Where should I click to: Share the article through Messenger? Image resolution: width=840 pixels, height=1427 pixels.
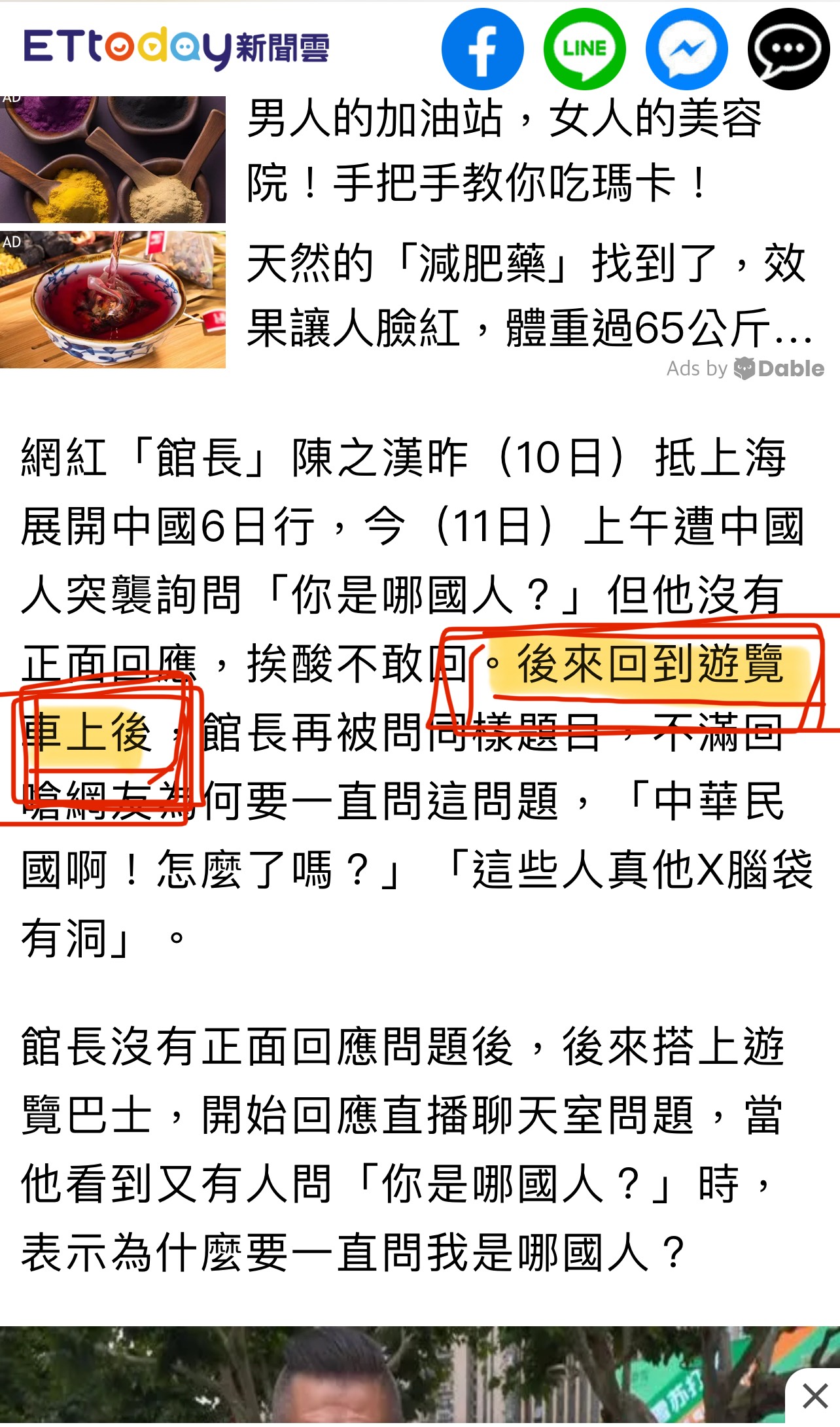pyautogui.click(x=686, y=49)
